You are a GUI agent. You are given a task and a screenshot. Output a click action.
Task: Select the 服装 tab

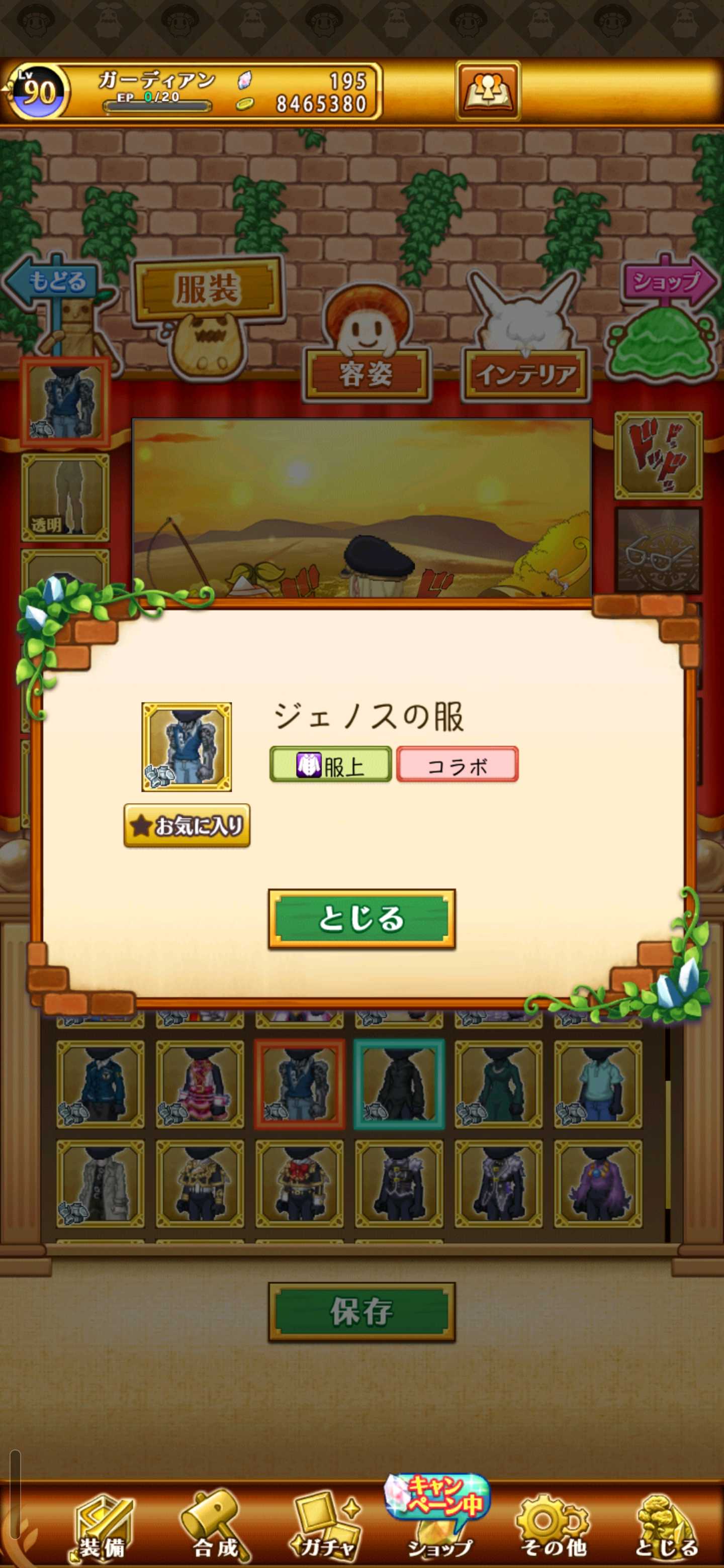208,288
